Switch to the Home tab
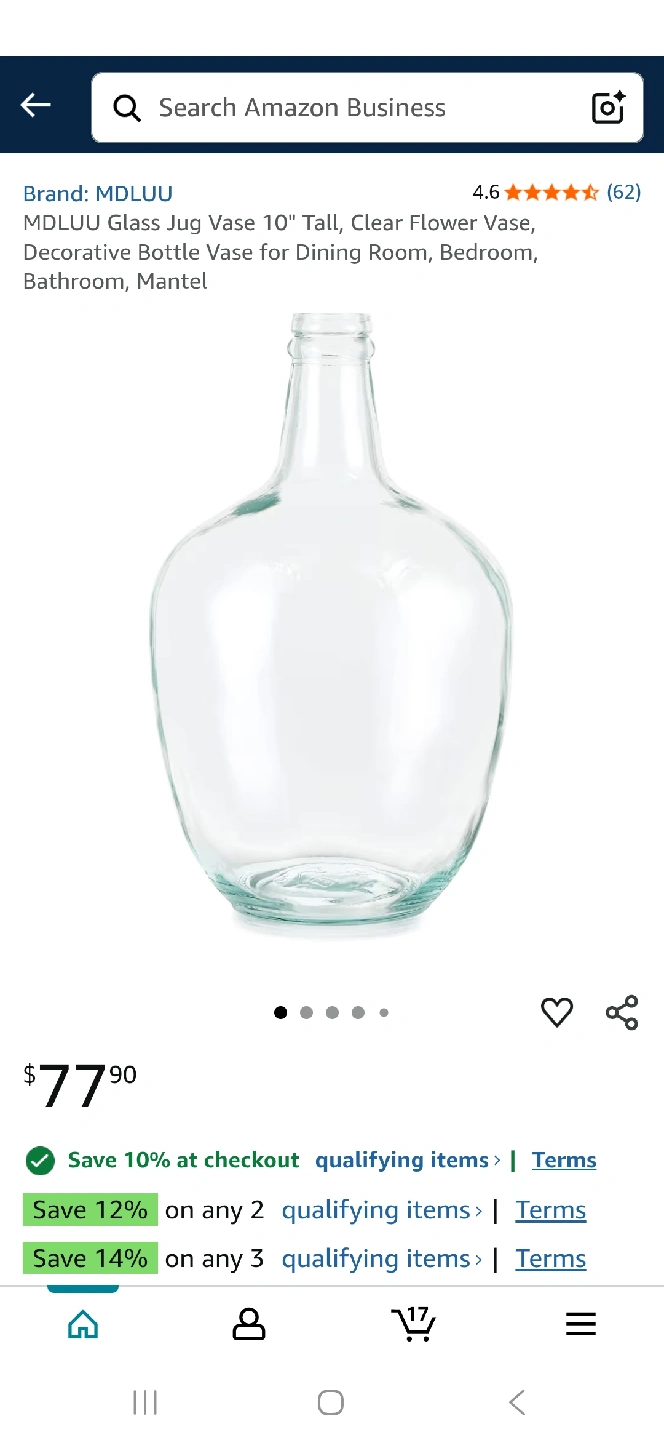Screen dimensions: 664x1440 [x=83, y=1324]
